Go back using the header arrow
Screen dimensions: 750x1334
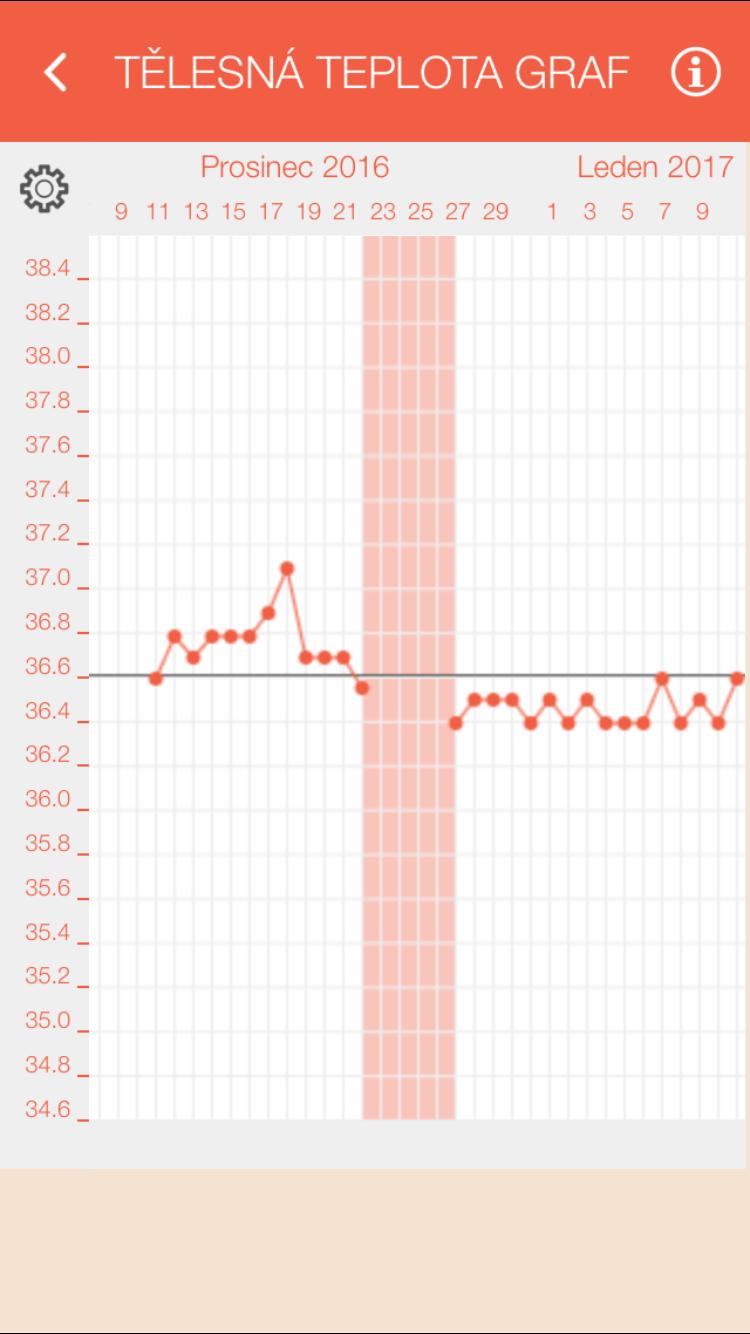56,72
